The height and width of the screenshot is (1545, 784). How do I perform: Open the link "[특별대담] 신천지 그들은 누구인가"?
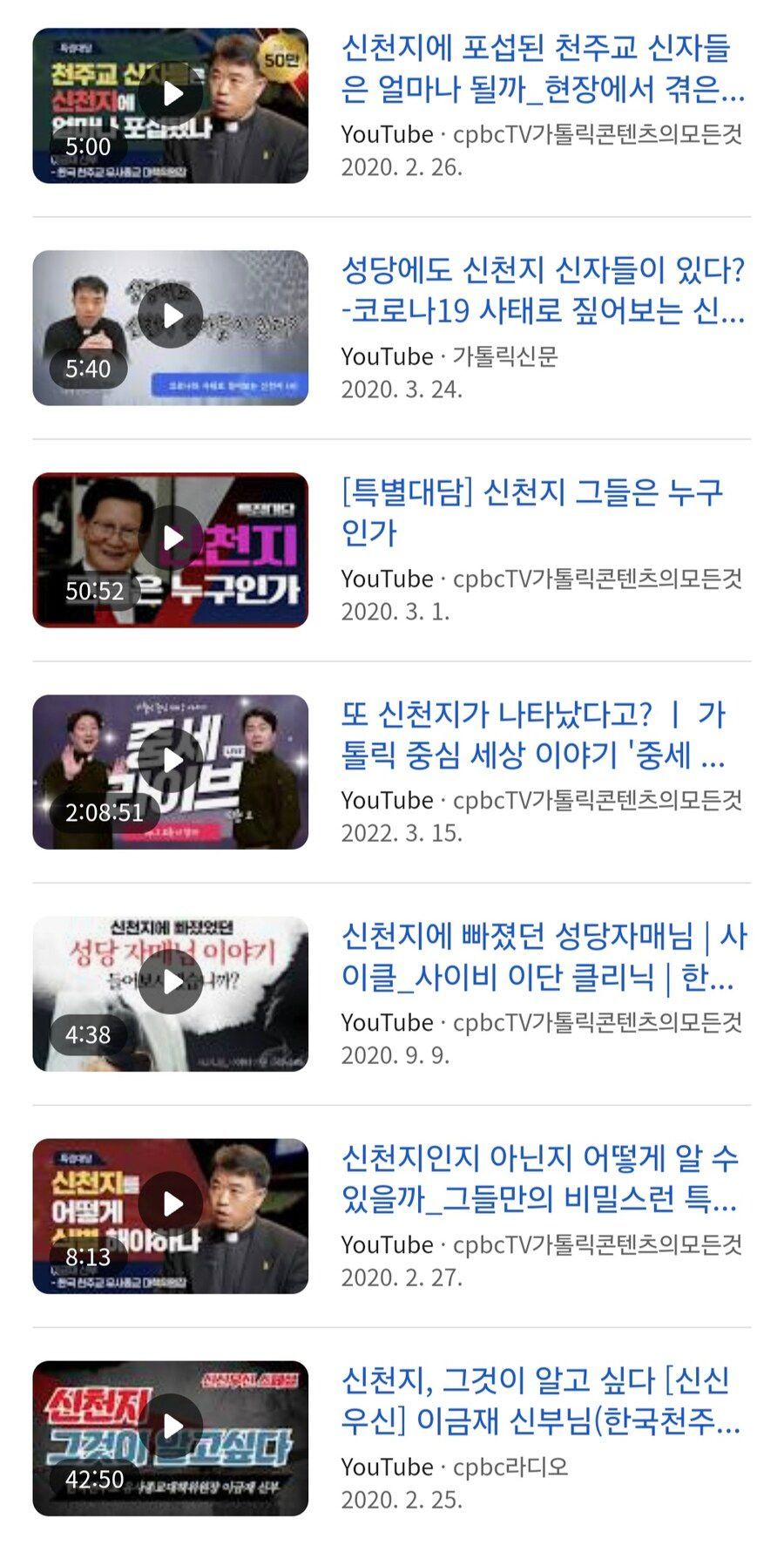click(532, 512)
